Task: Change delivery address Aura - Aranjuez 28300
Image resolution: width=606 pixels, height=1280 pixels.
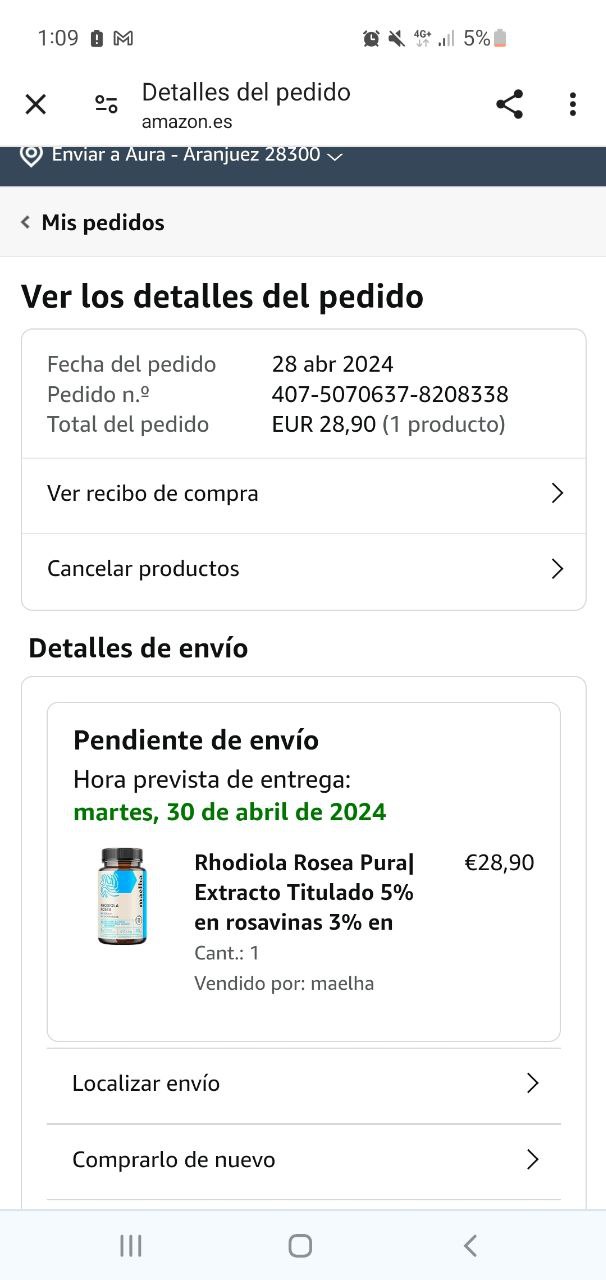Action: (x=185, y=156)
